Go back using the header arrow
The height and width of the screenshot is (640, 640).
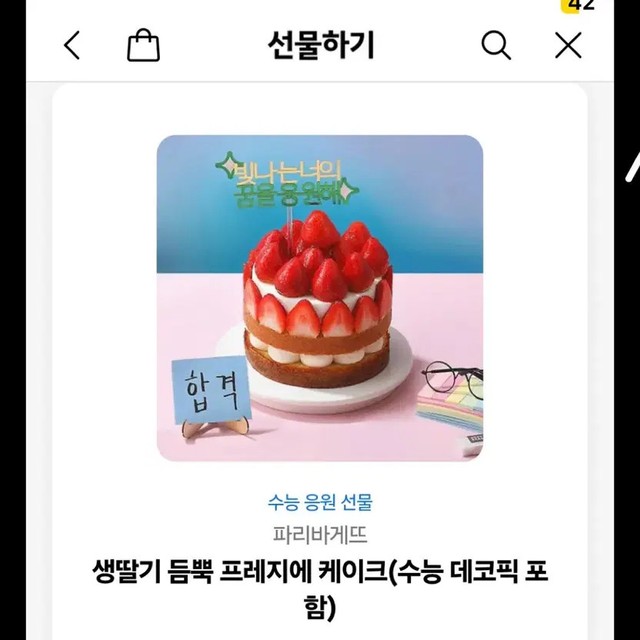(72, 45)
